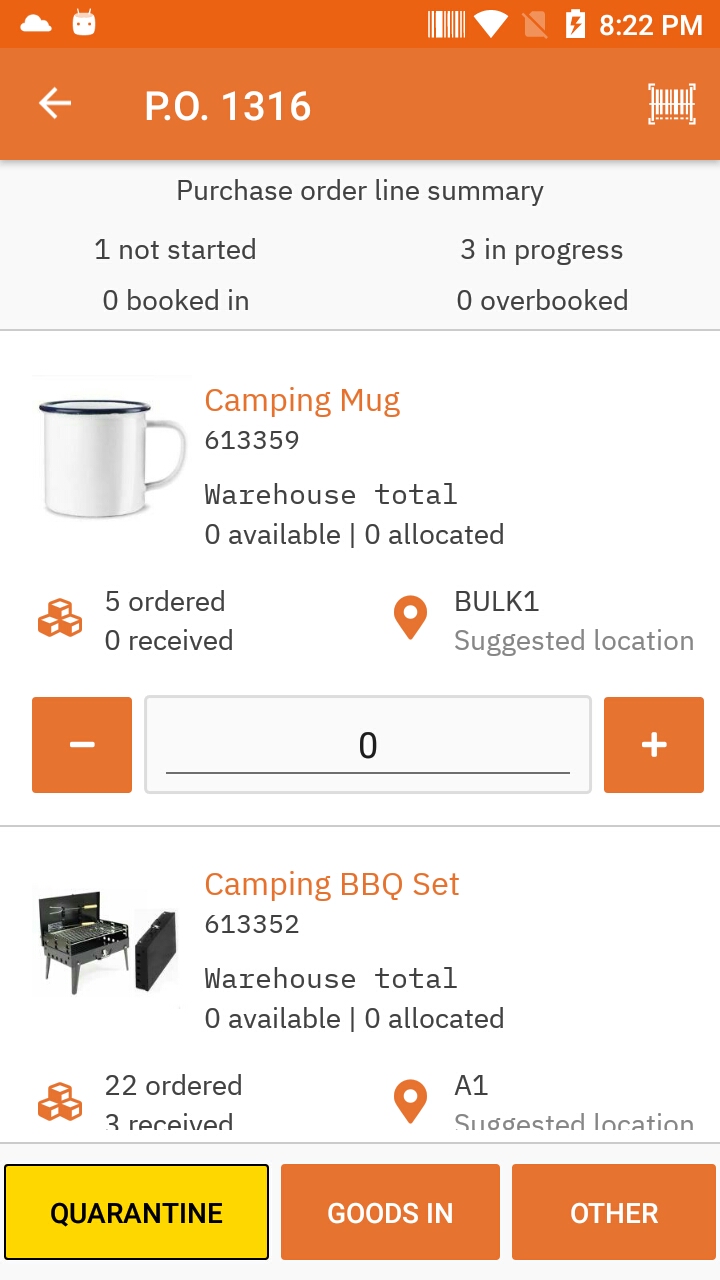Tap the GOODS IN button
The height and width of the screenshot is (1280, 720).
(x=390, y=1211)
